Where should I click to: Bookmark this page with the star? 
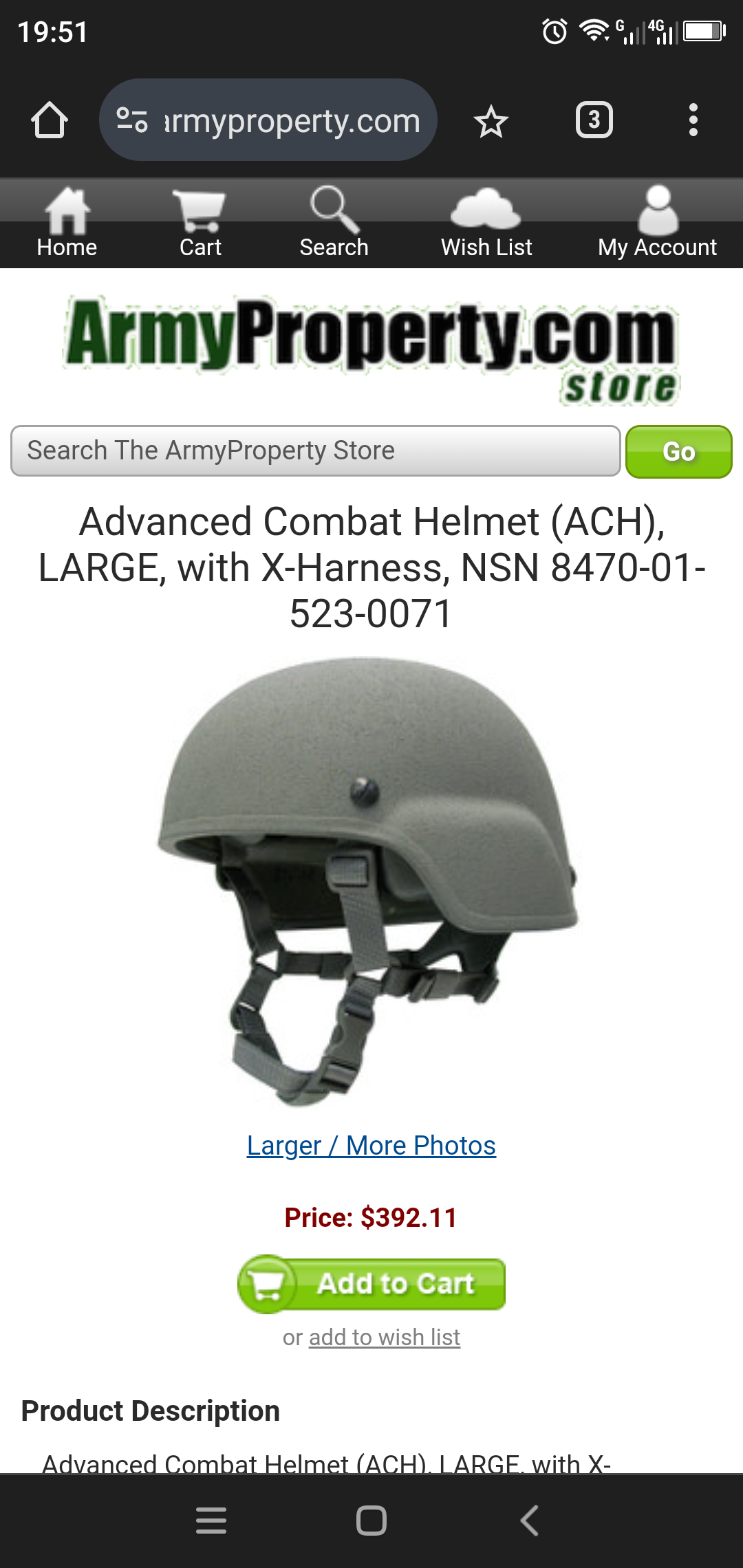491,122
